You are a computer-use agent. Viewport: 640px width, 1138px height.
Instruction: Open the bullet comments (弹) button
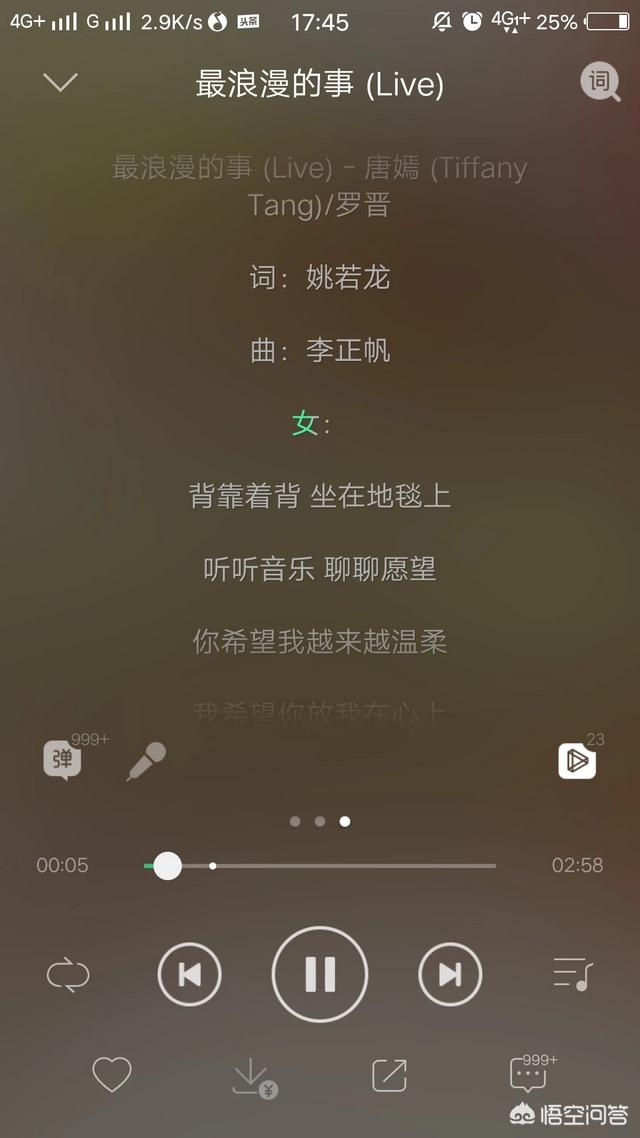pyautogui.click(x=62, y=760)
